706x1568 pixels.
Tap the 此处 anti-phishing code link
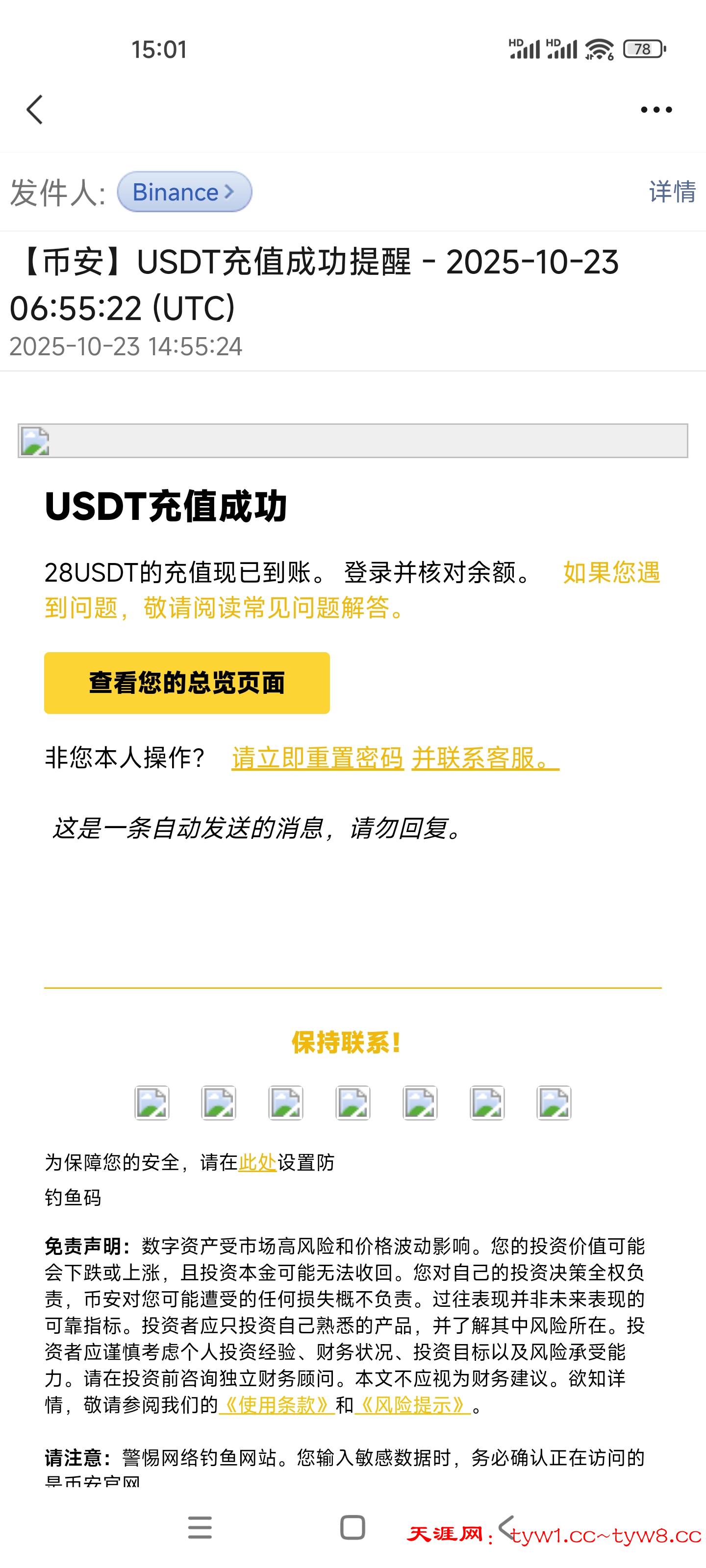pyautogui.click(x=257, y=1163)
